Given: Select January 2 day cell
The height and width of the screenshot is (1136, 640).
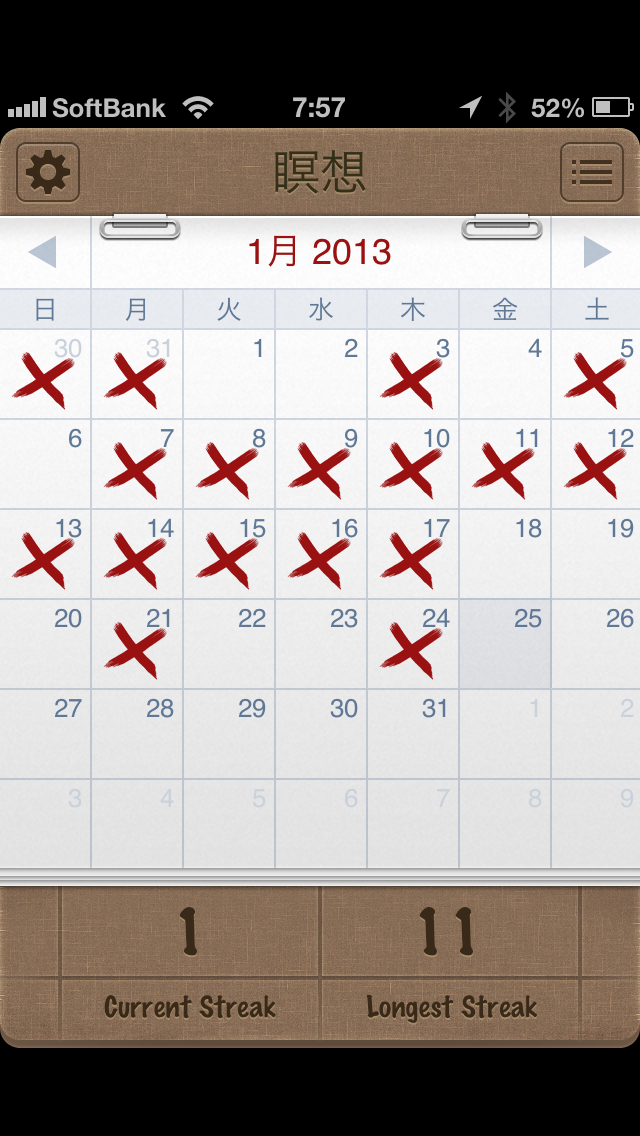Looking at the screenshot, I should point(321,374).
